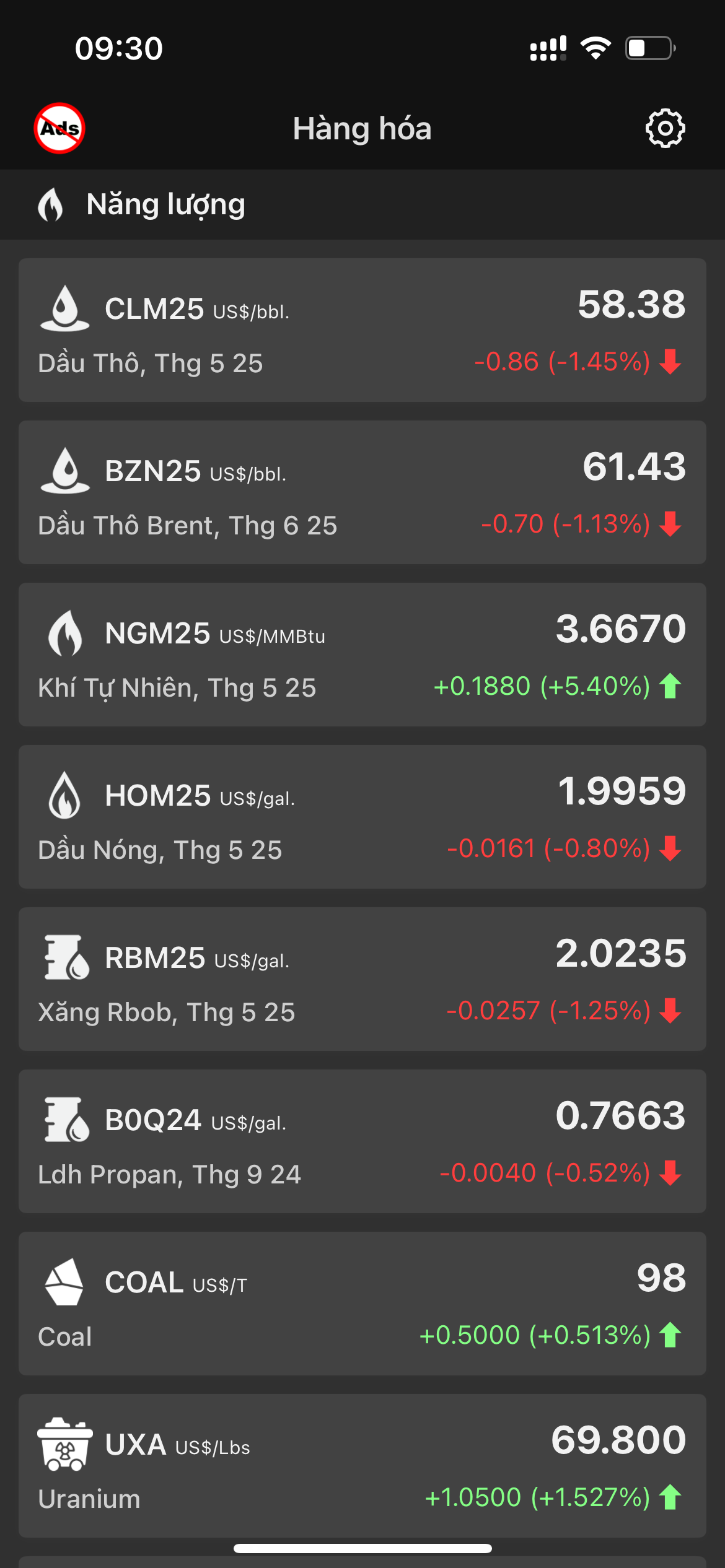Open the CLM25 crude oil card
Image resolution: width=725 pixels, height=1568 pixels.
(x=362, y=330)
